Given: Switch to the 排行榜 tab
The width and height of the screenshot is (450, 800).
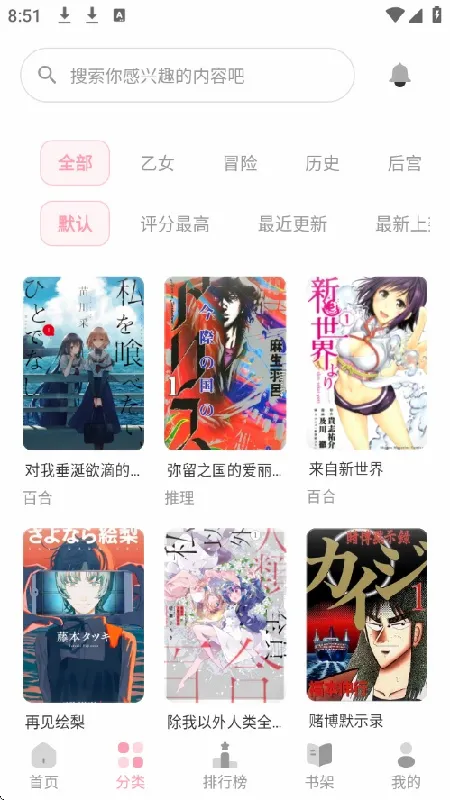Looking at the screenshot, I should click(224, 765).
